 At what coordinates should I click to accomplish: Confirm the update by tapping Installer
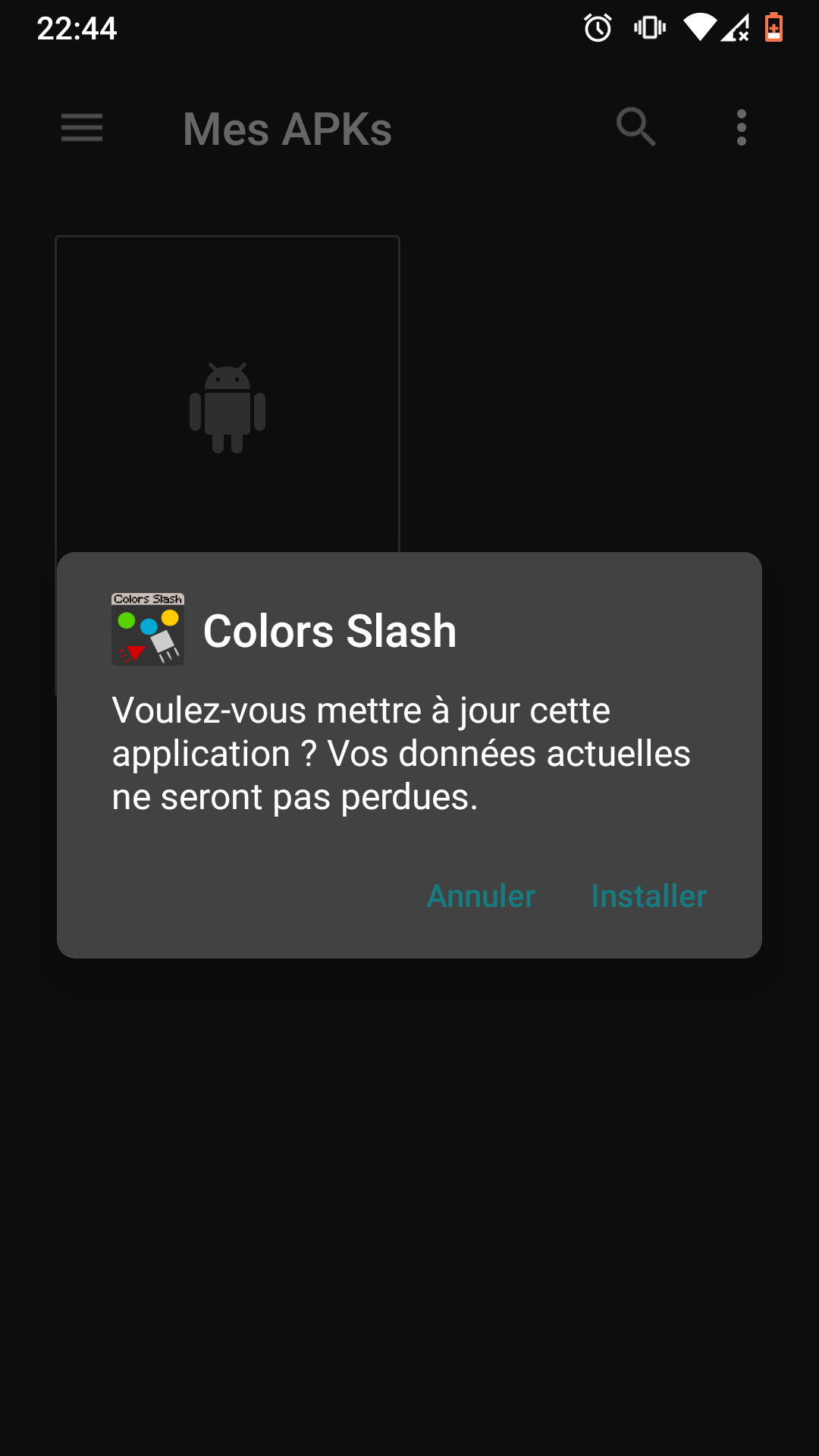tap(648, 896)
